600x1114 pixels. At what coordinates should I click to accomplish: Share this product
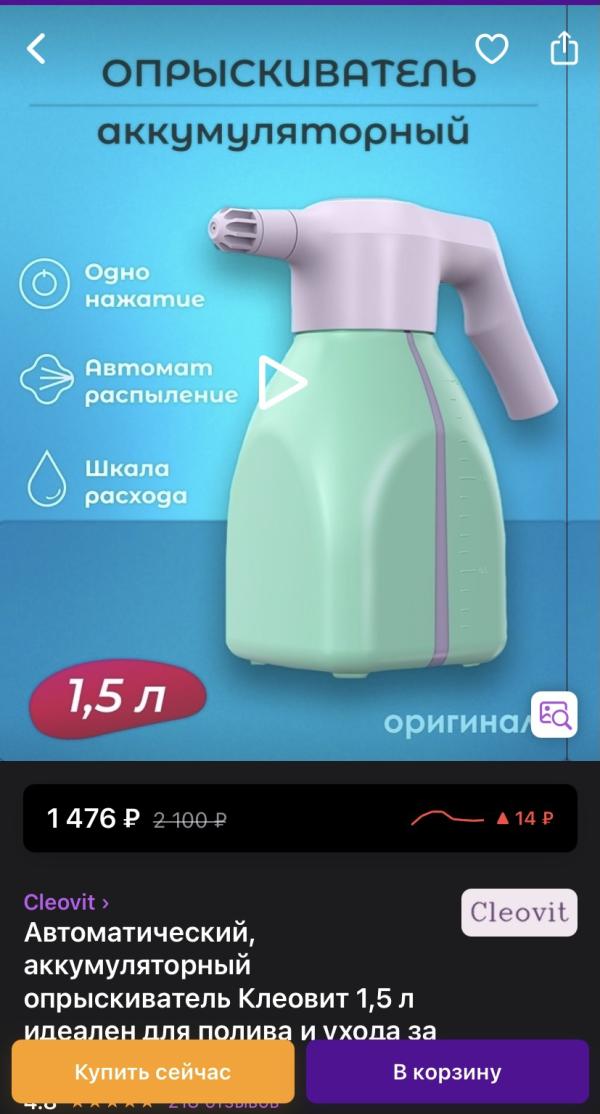point(564,48)
